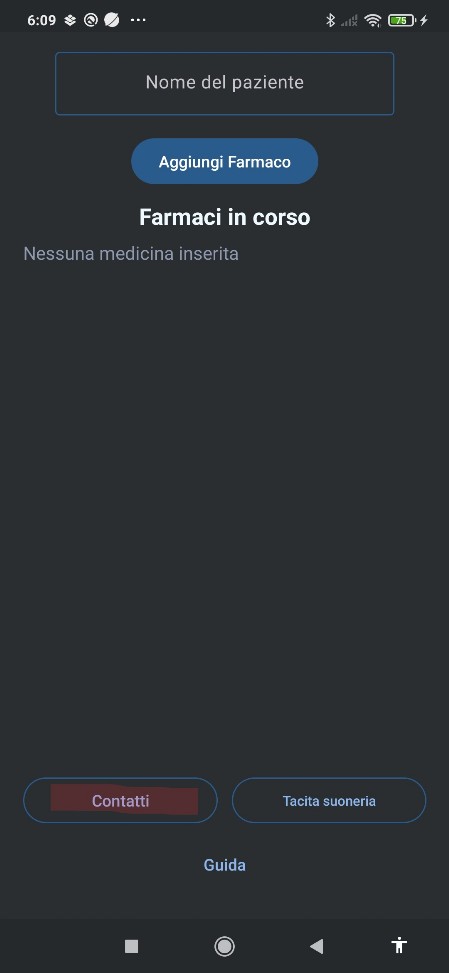Return to the home screen
The width and height of the screenshot is (449, 973).
(224, 946)
